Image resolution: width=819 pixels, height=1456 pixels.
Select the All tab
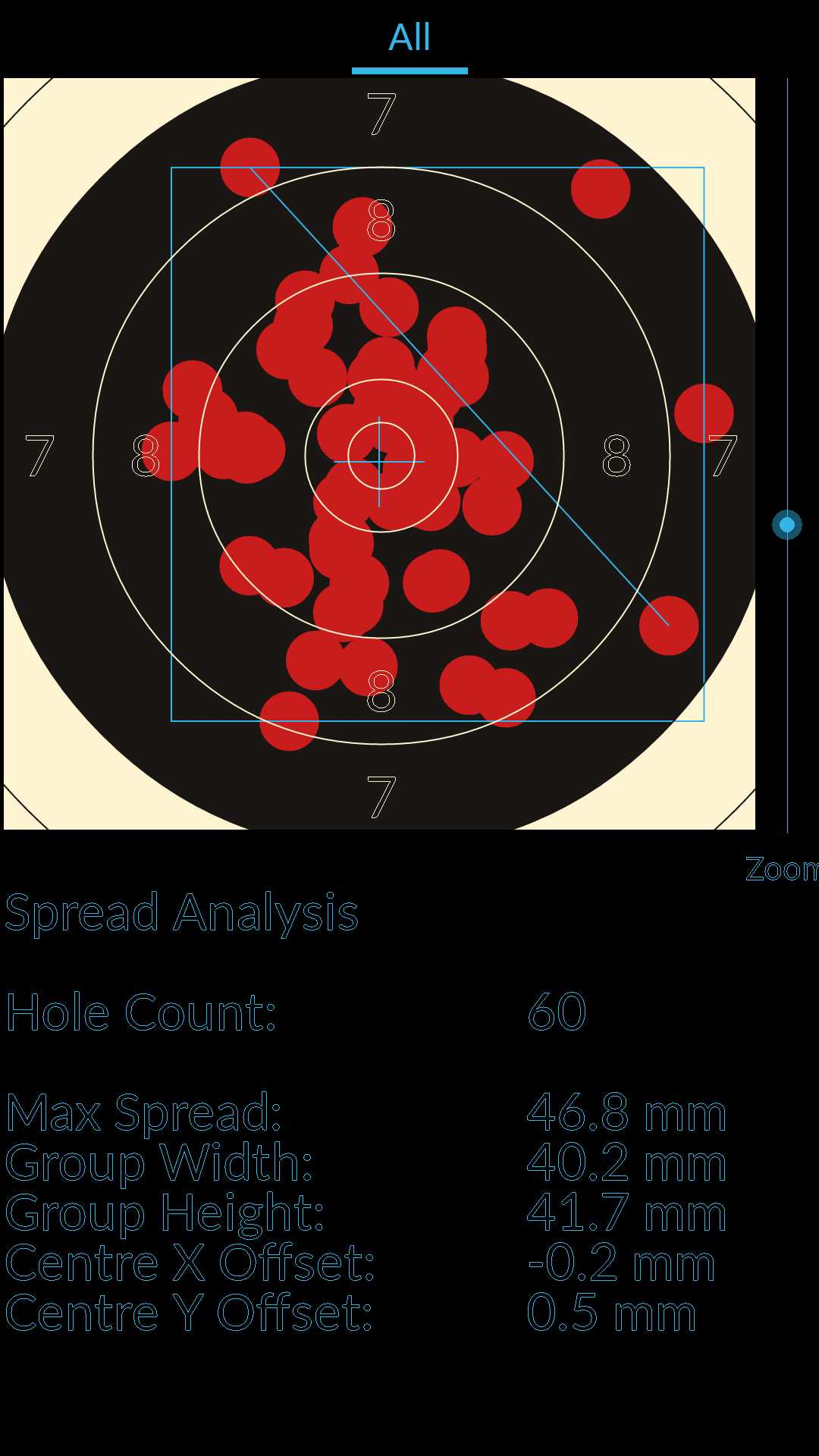click(x=409, y=38)
